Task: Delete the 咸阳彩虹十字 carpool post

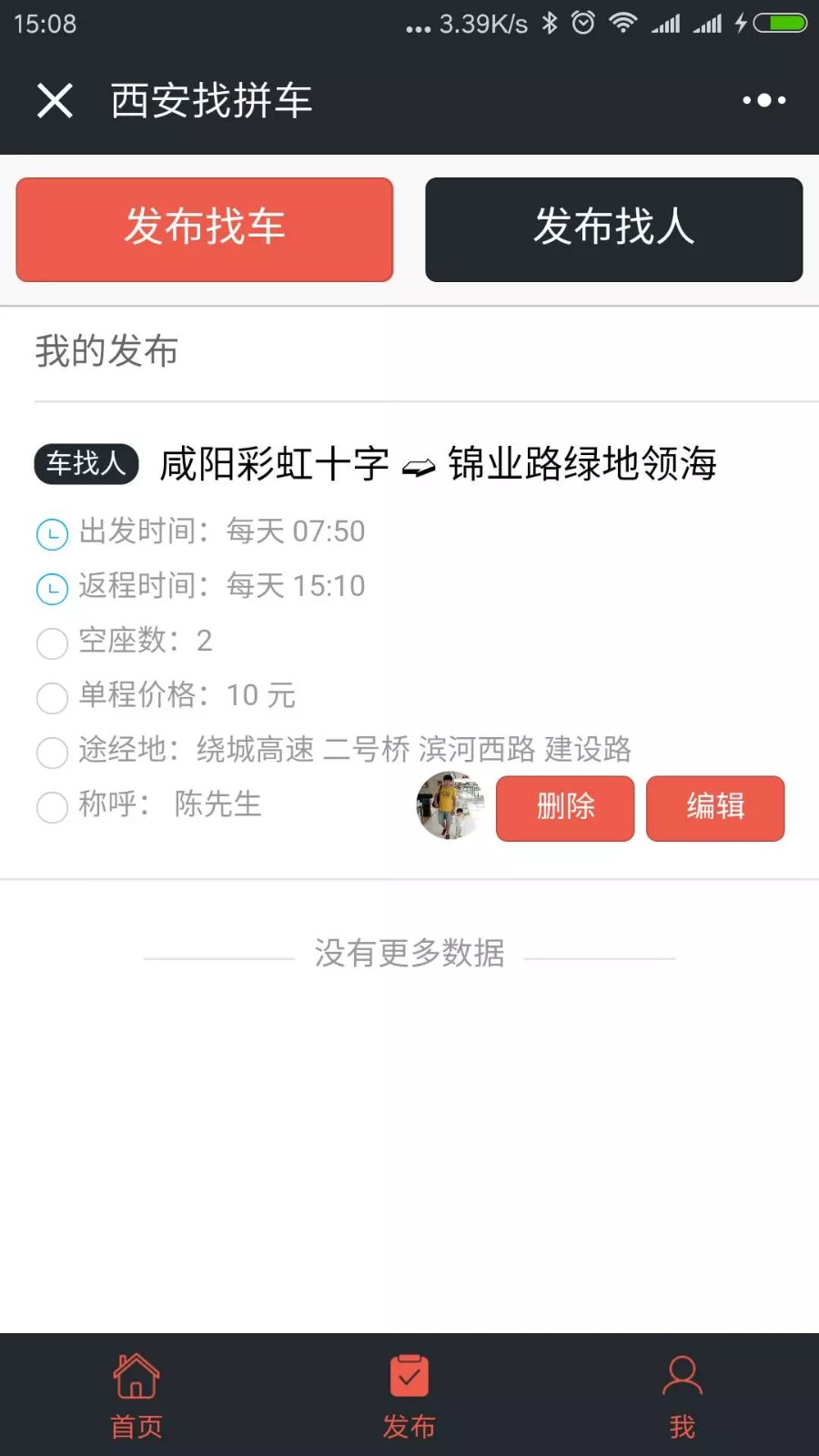Action: point(565,808)
